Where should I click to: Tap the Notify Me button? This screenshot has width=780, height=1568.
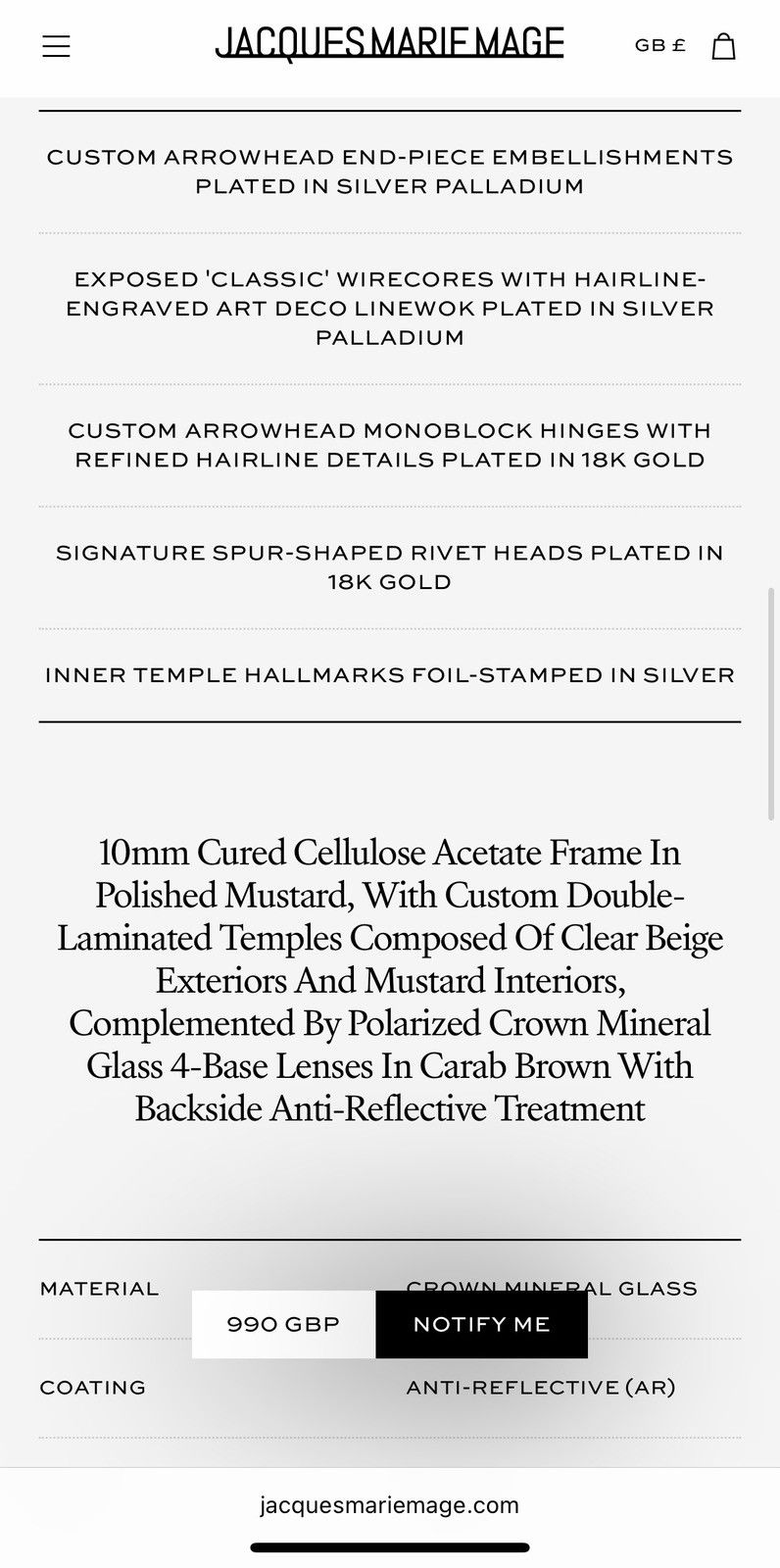pos(481,1324)
